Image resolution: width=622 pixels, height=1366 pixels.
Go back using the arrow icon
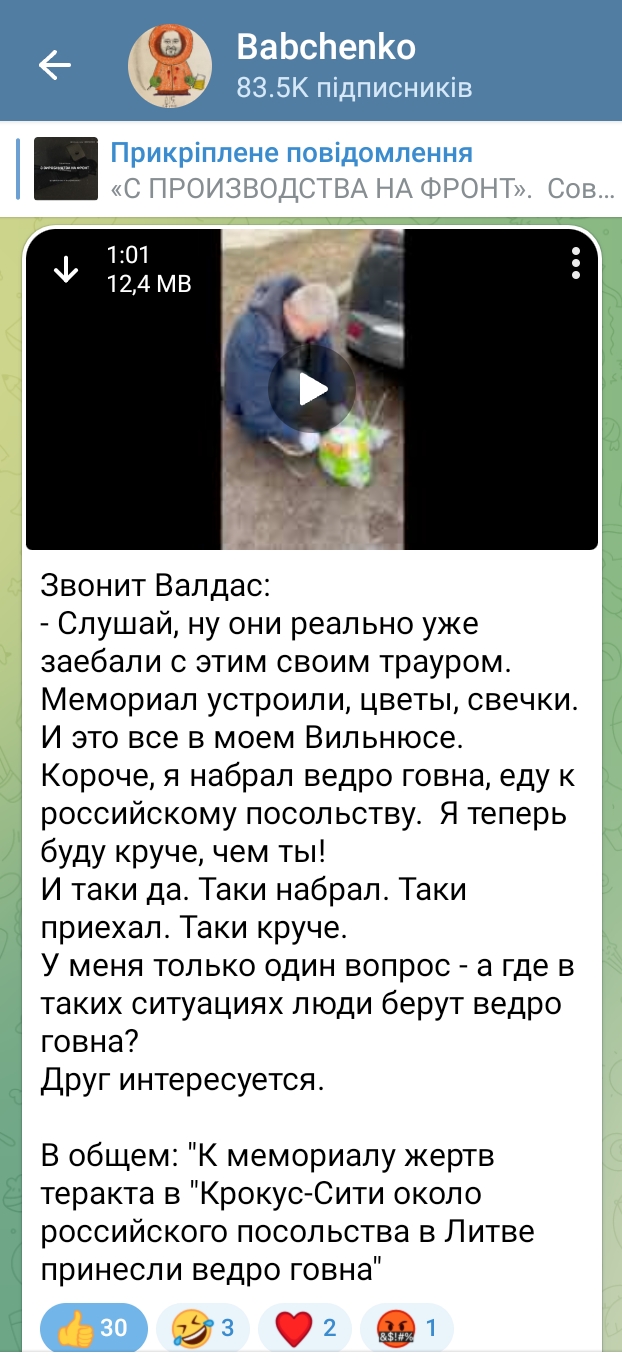click(54, 65)
